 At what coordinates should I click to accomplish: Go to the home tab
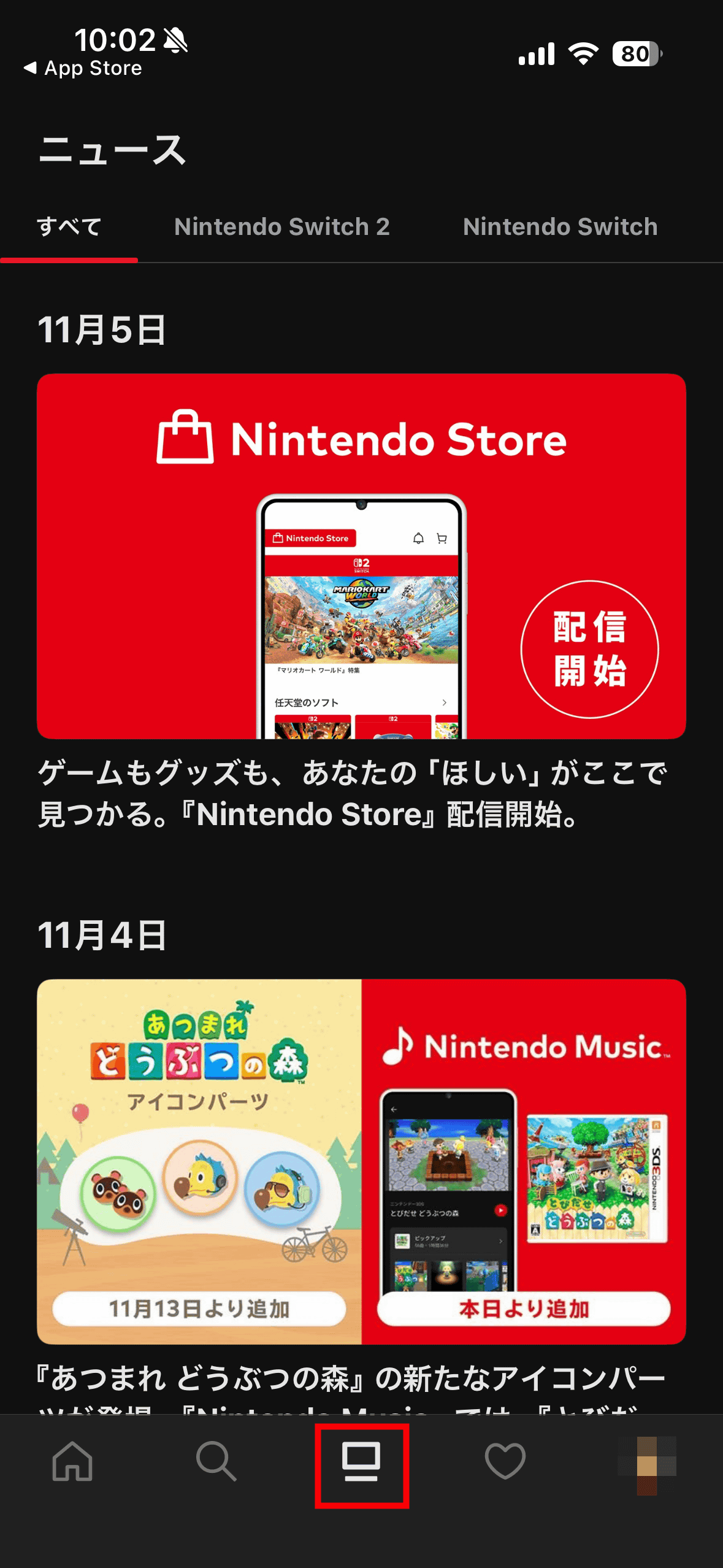[72, 1461]
